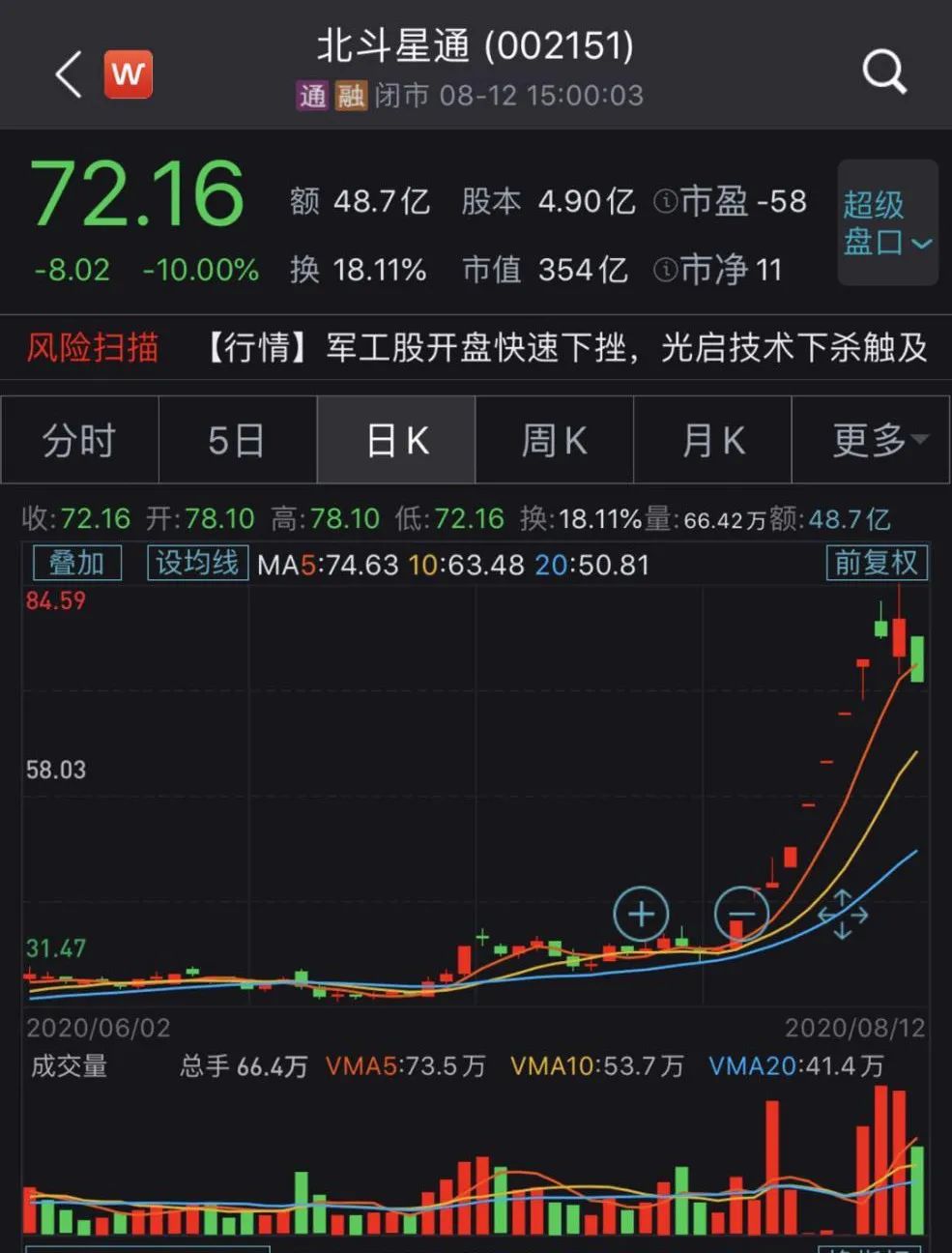Switch to the 月K chart tab
Image resolution: width=952 pixels, height=1253 pixels.
tap(712, 440)
